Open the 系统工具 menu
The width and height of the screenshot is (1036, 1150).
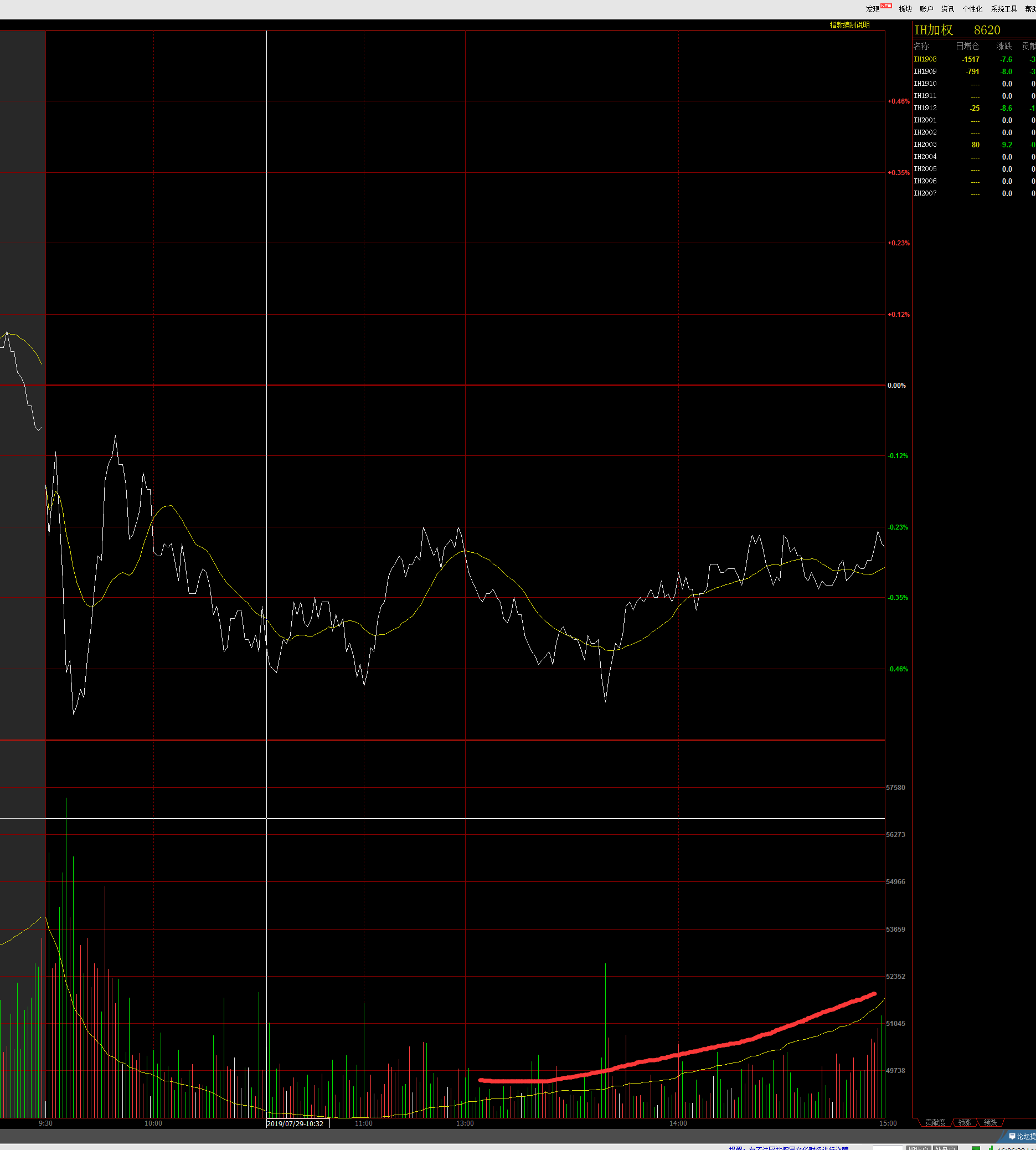pyautogui.click(x=1003, y=9)
